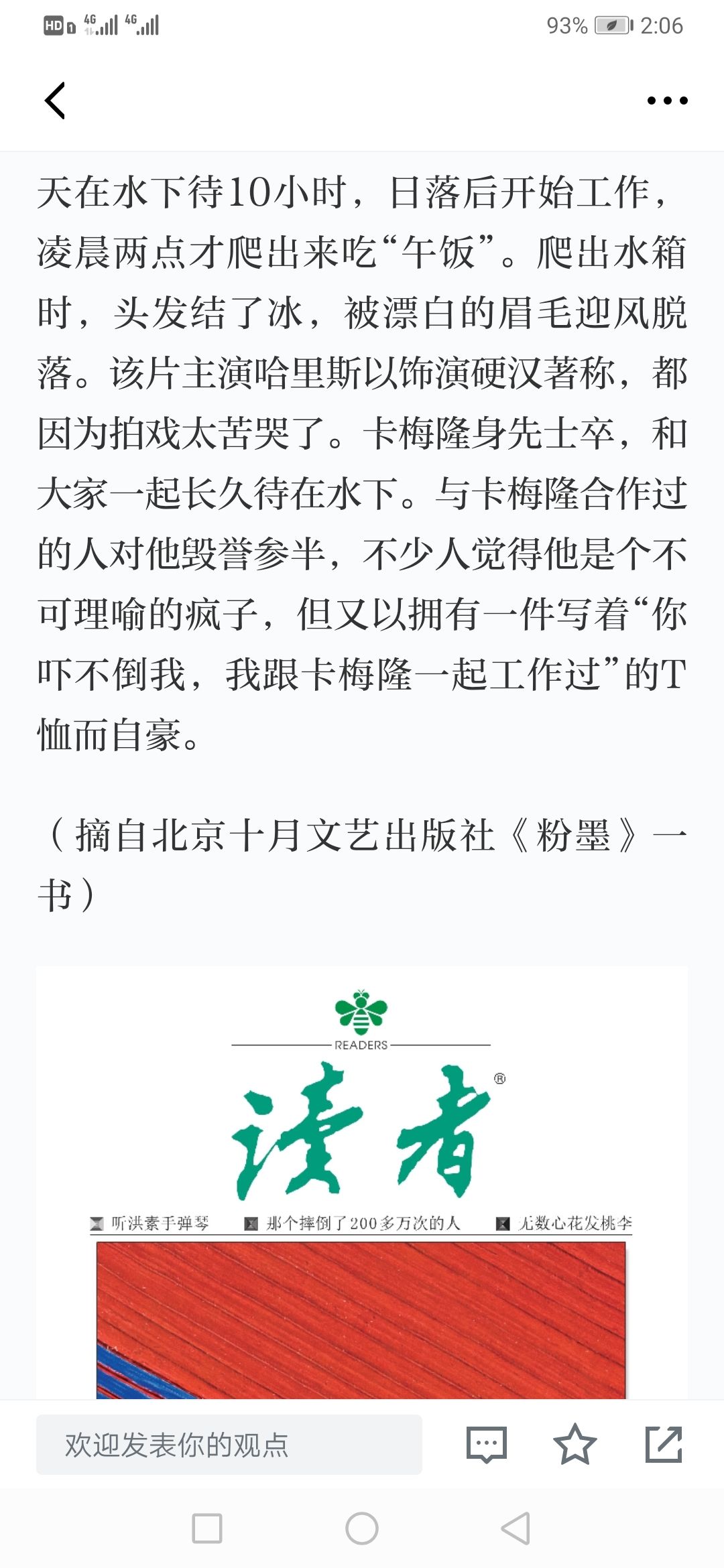This screenshot has height=1568, width=724.
Task: Go back using the top-left arrow
Action: coord(55,101)
